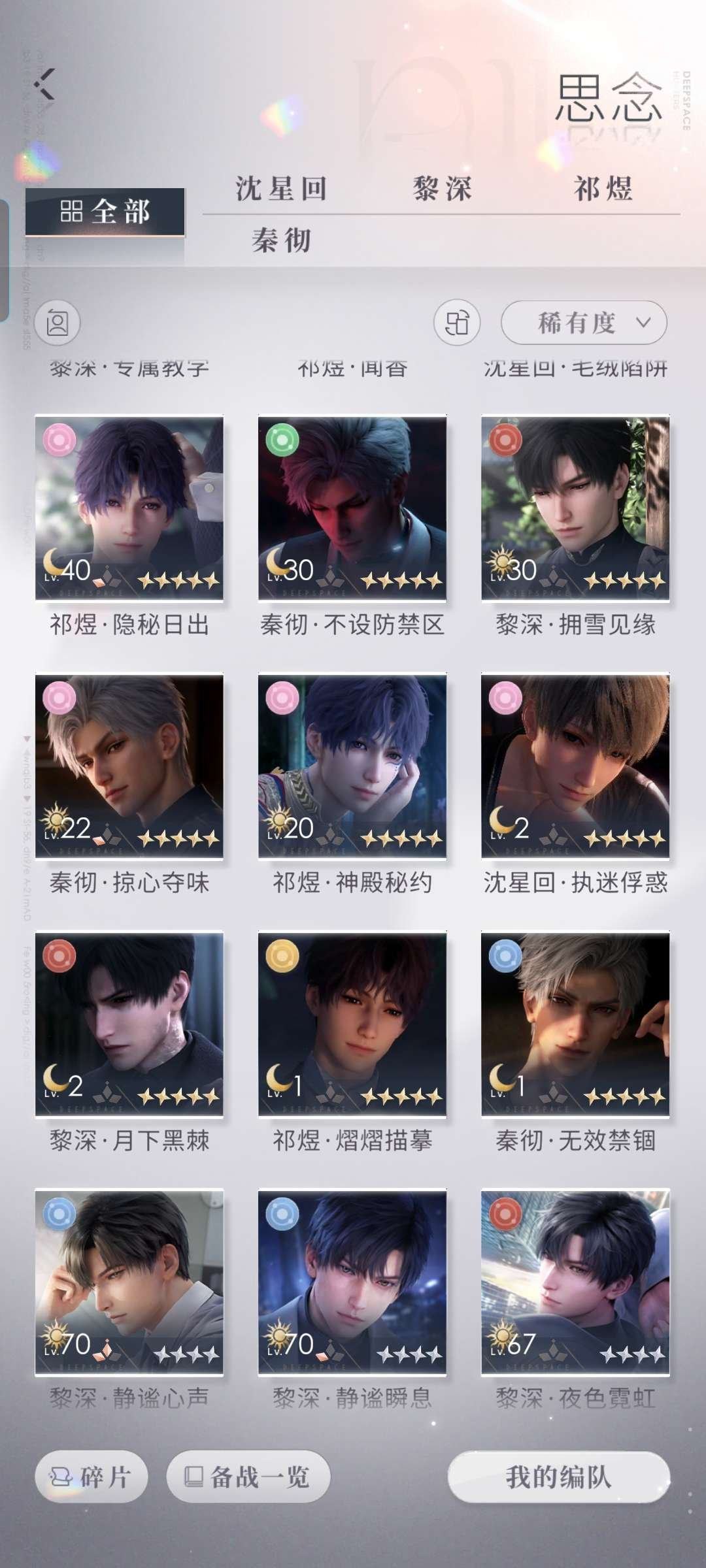Open card 沈星回·执迷俘惑
Viewport: 706px width, 1568px height.
coord(575,766)
